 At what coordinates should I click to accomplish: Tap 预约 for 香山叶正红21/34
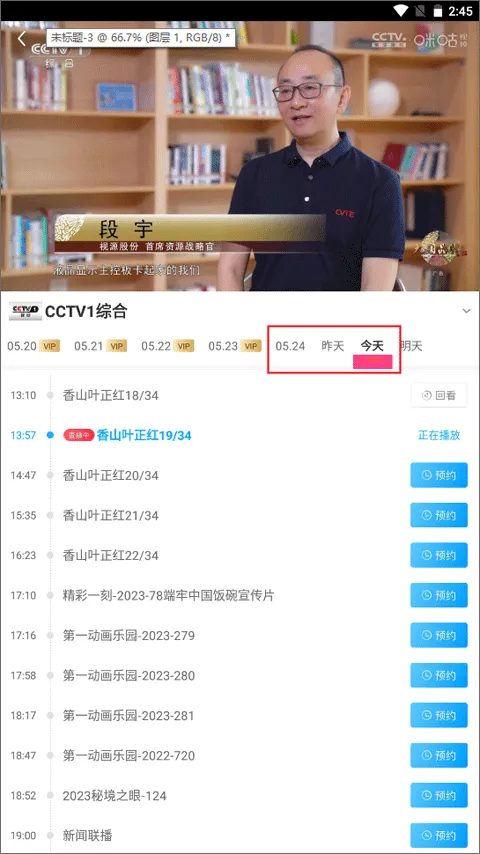439,515
